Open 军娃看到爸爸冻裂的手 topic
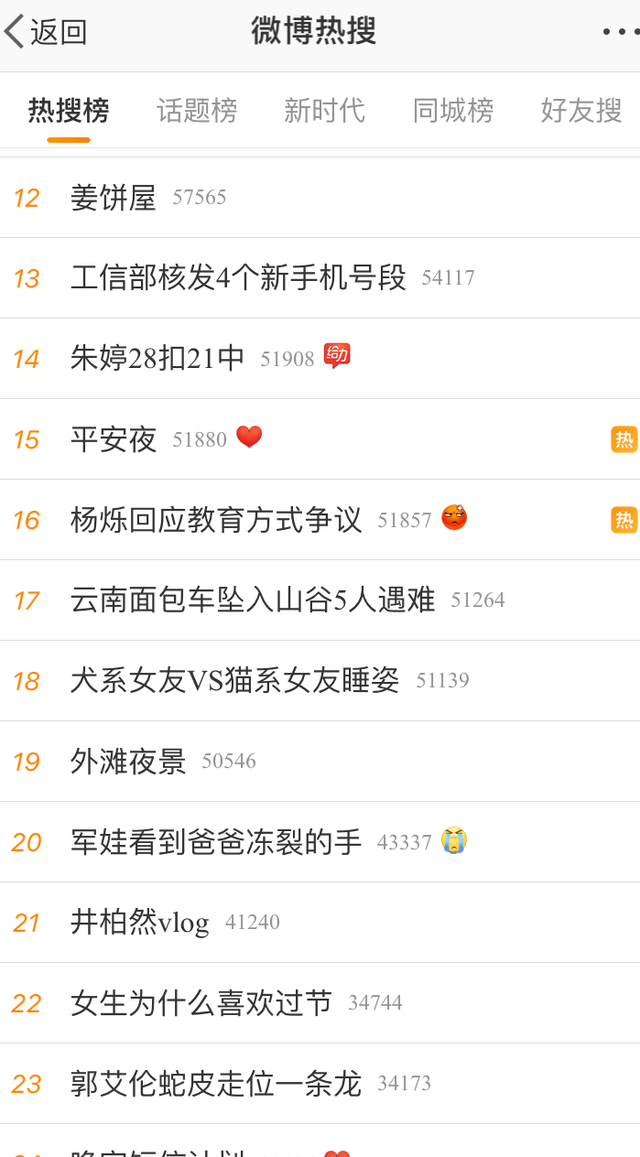Image resolution: width=640 pixels, height=1157 pixels. (320, 841)
